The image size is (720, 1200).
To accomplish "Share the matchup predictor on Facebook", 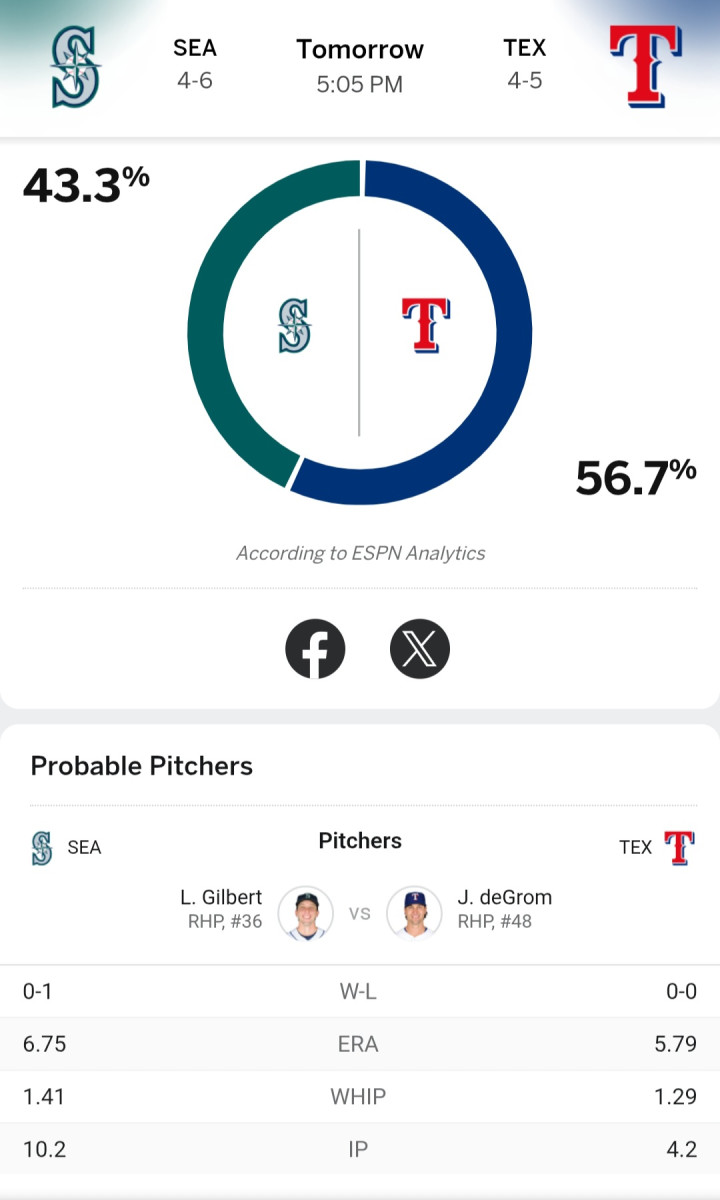I will [315, 649].
